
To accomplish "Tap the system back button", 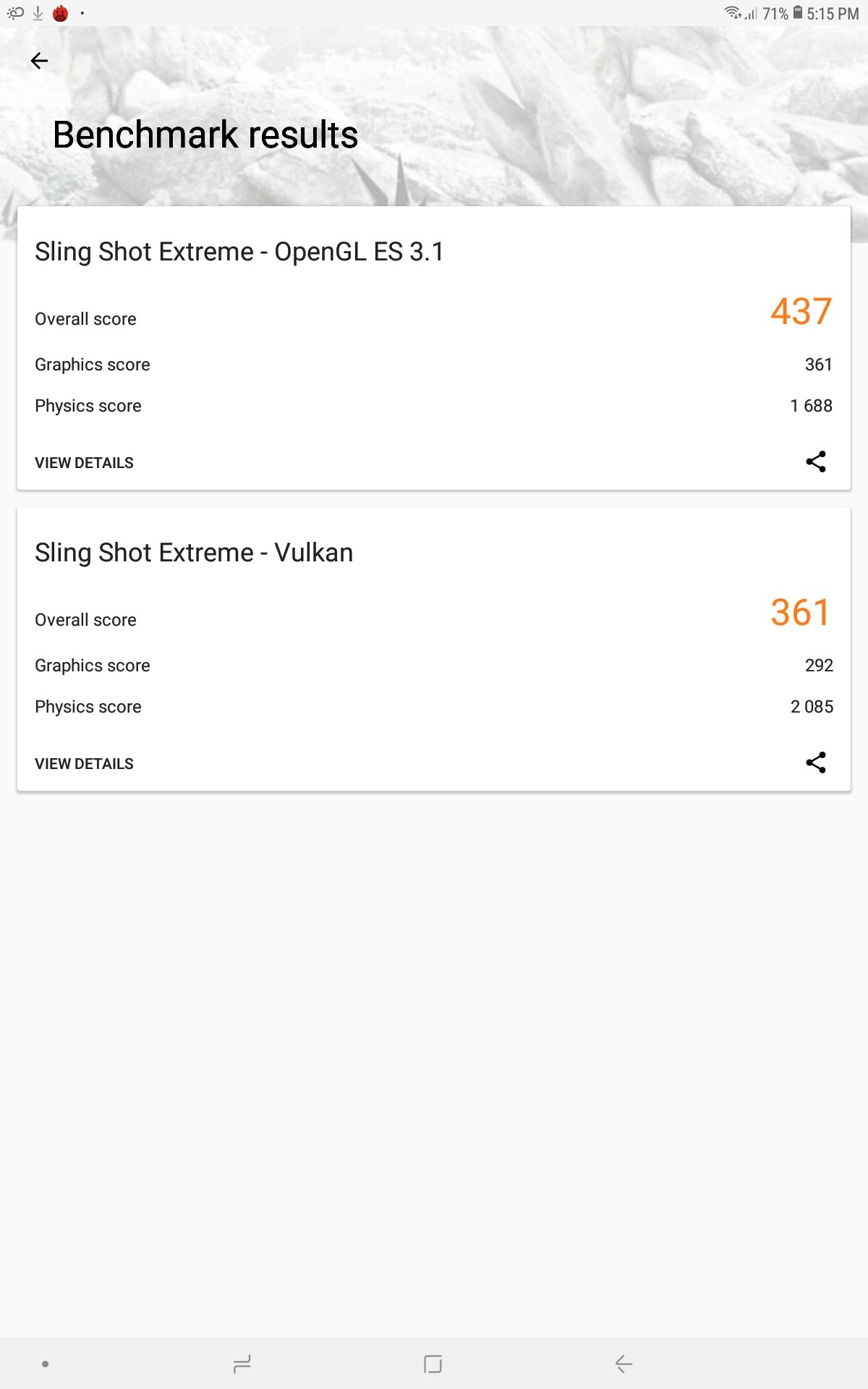I will pos(624,1364).
